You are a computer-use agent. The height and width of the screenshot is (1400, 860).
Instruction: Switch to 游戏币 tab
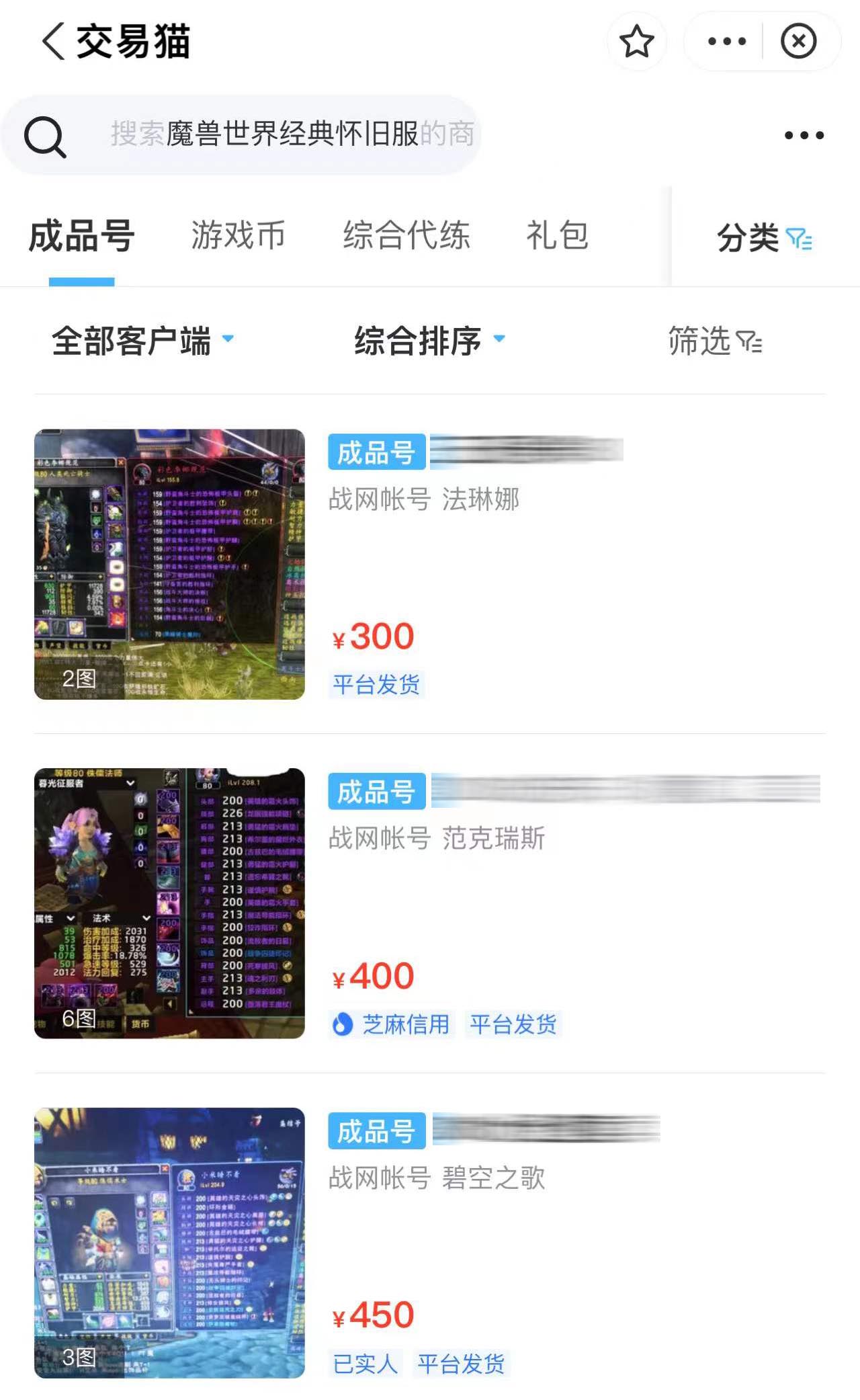click(x=238, y=236)
